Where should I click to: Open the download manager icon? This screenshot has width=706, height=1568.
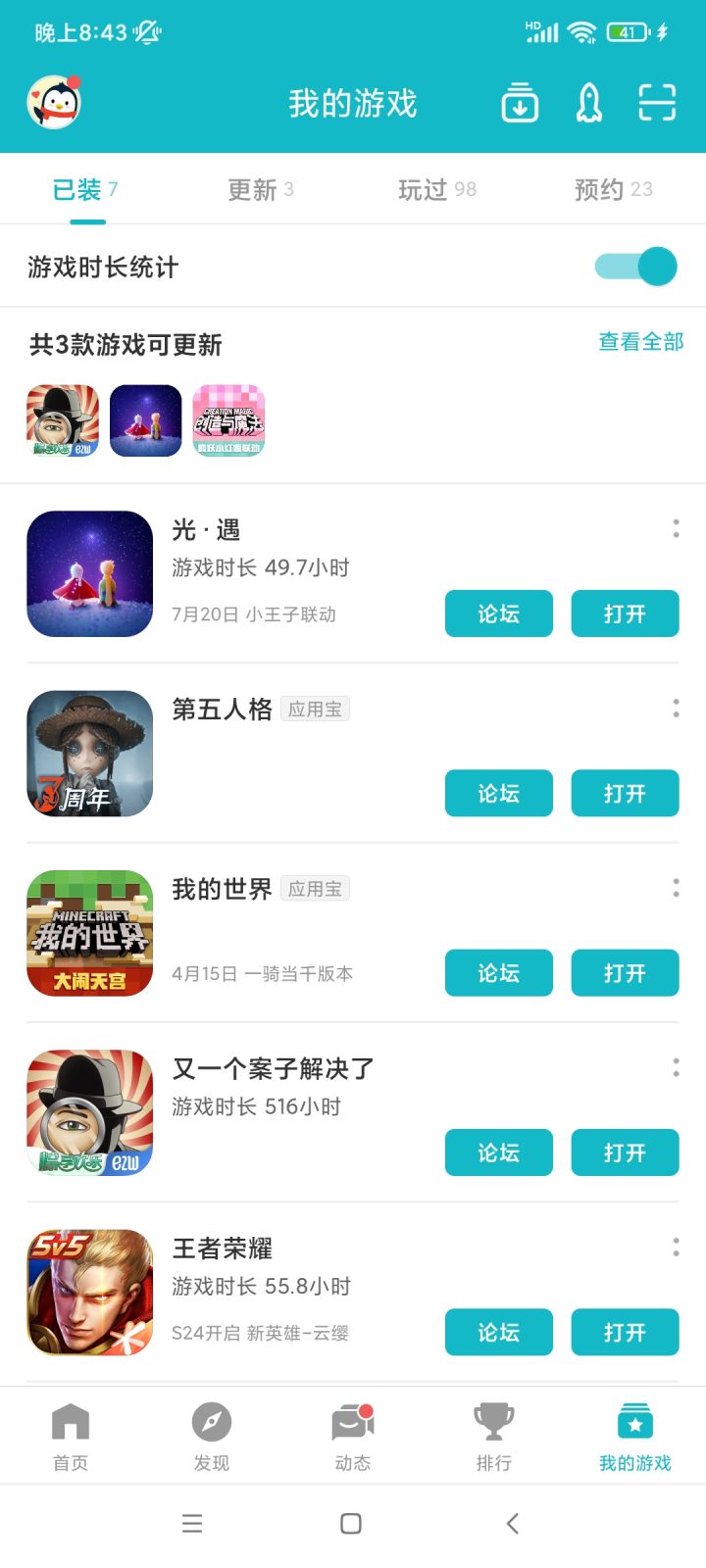pyautogui.click(x=520, y=103)
